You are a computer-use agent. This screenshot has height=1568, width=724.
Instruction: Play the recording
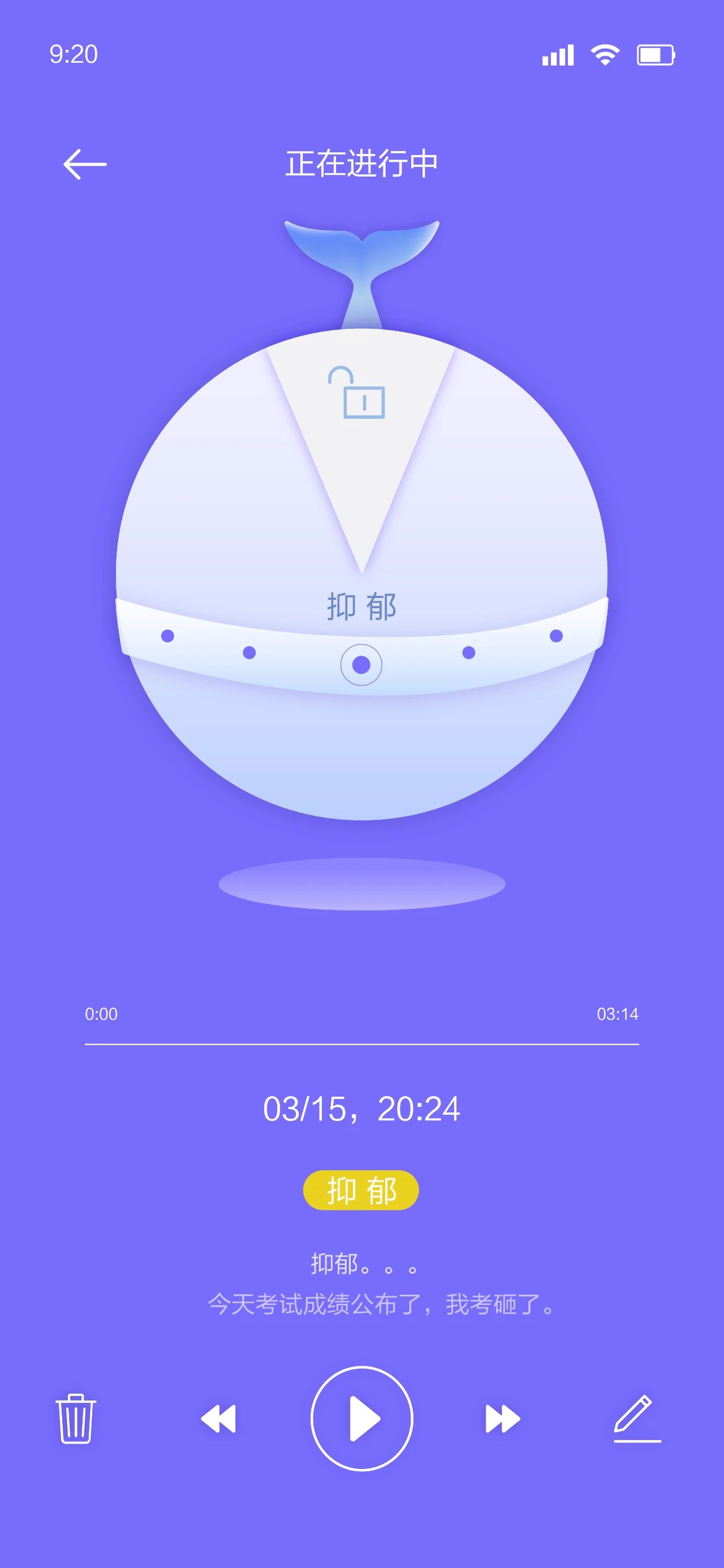coord(362,1419)
